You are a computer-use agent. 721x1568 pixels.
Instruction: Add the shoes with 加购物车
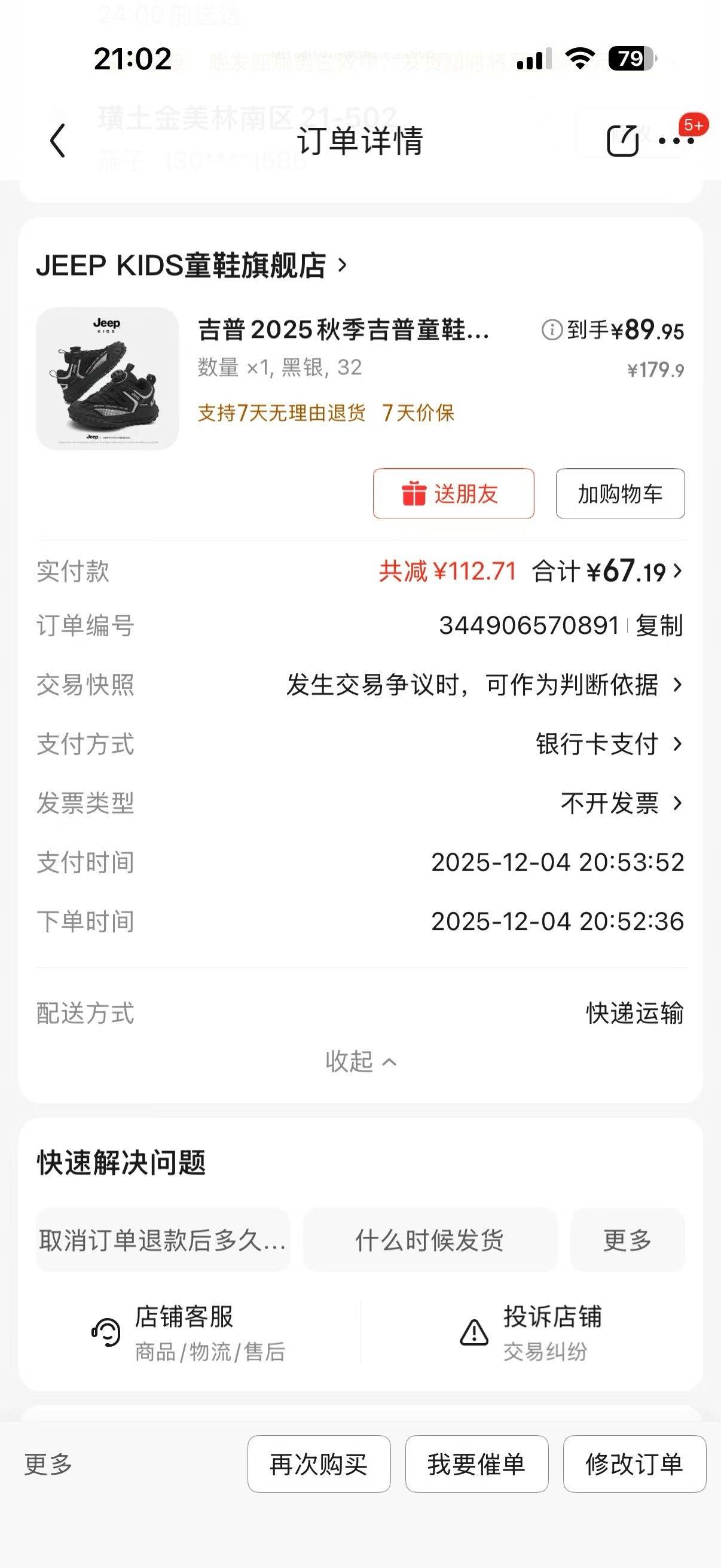(x=620, y=493)
